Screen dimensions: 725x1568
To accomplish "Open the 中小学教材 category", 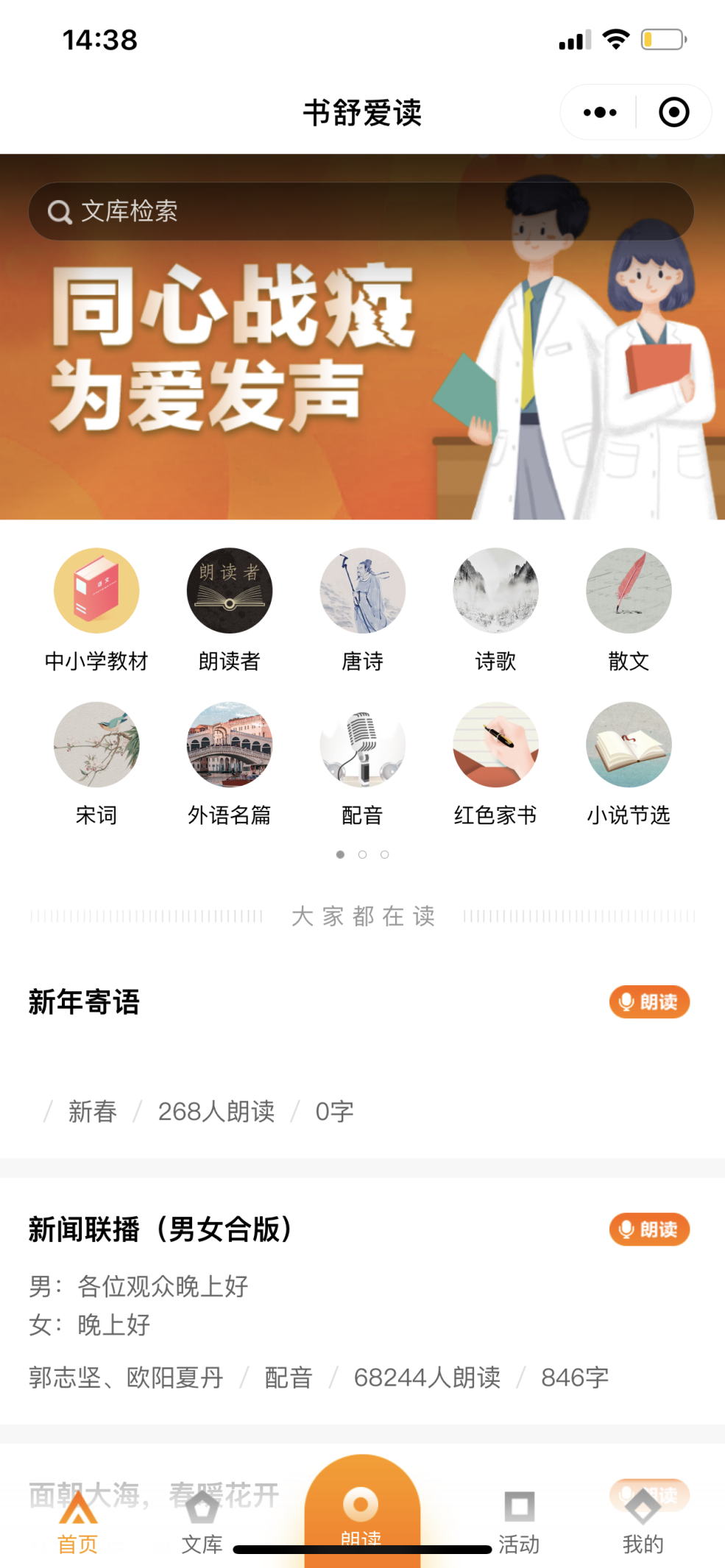I will pos(96,591).
